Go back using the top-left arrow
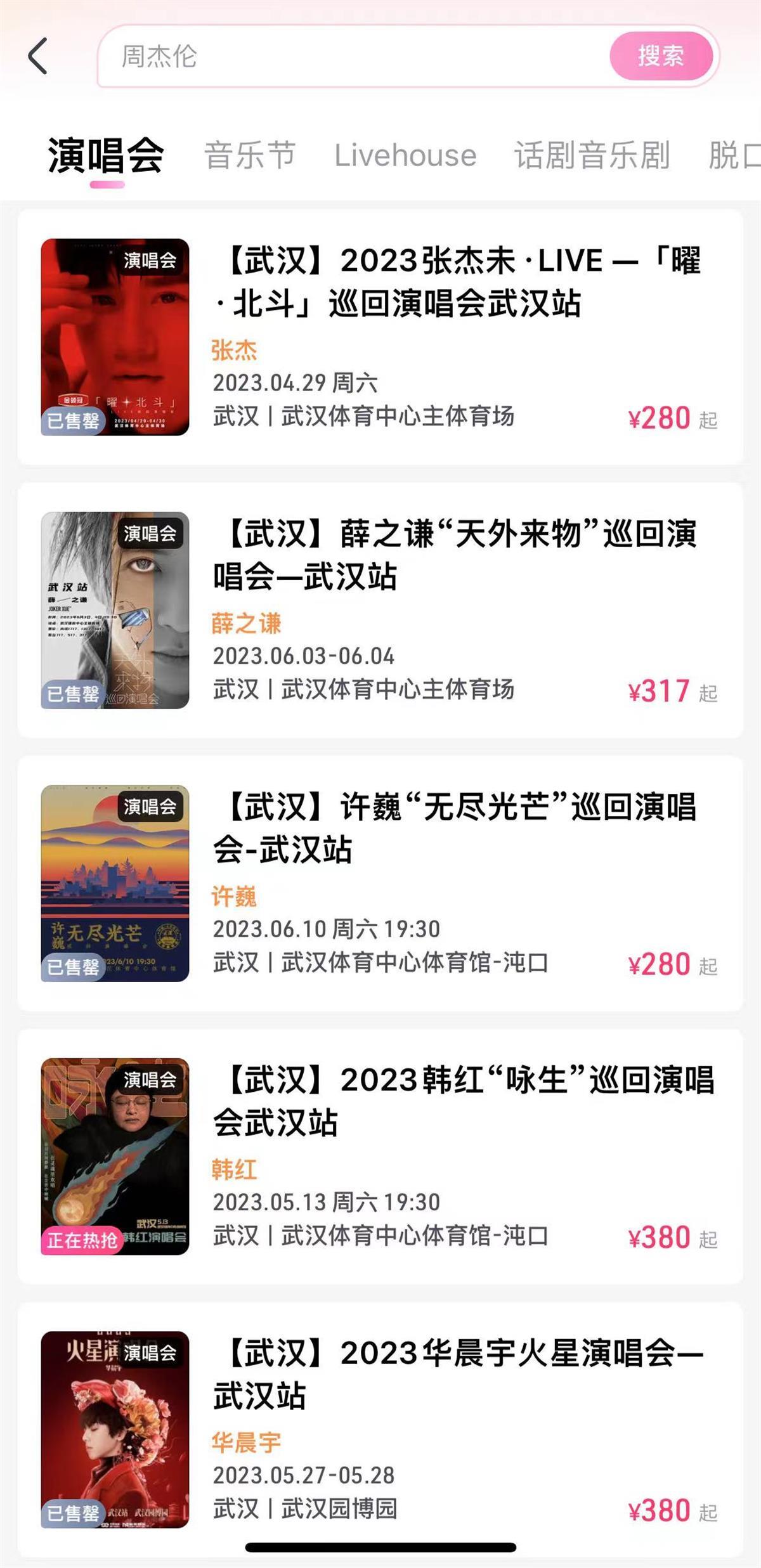This screenshot has height=1568, width=761. point(38,56)
